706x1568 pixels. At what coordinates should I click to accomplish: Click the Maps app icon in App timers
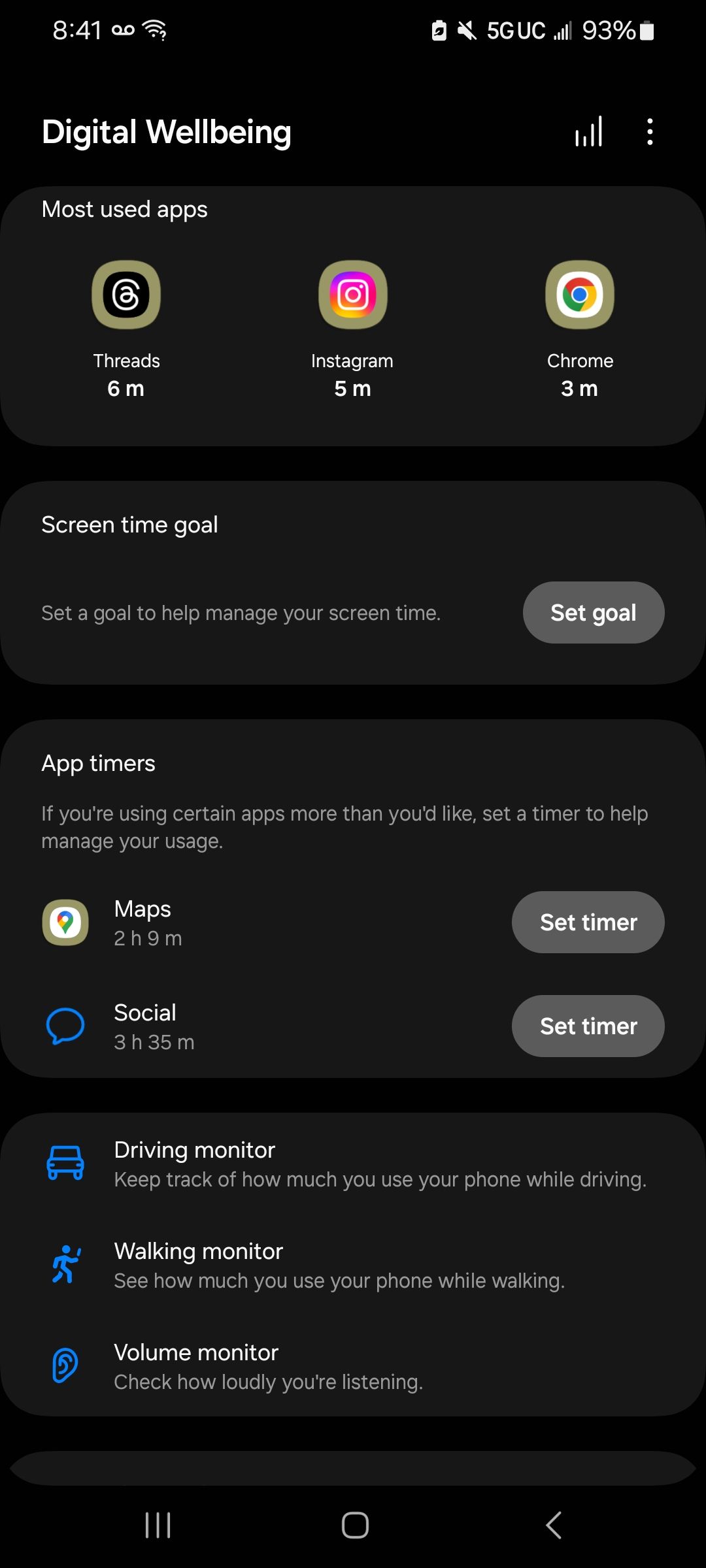65,923
